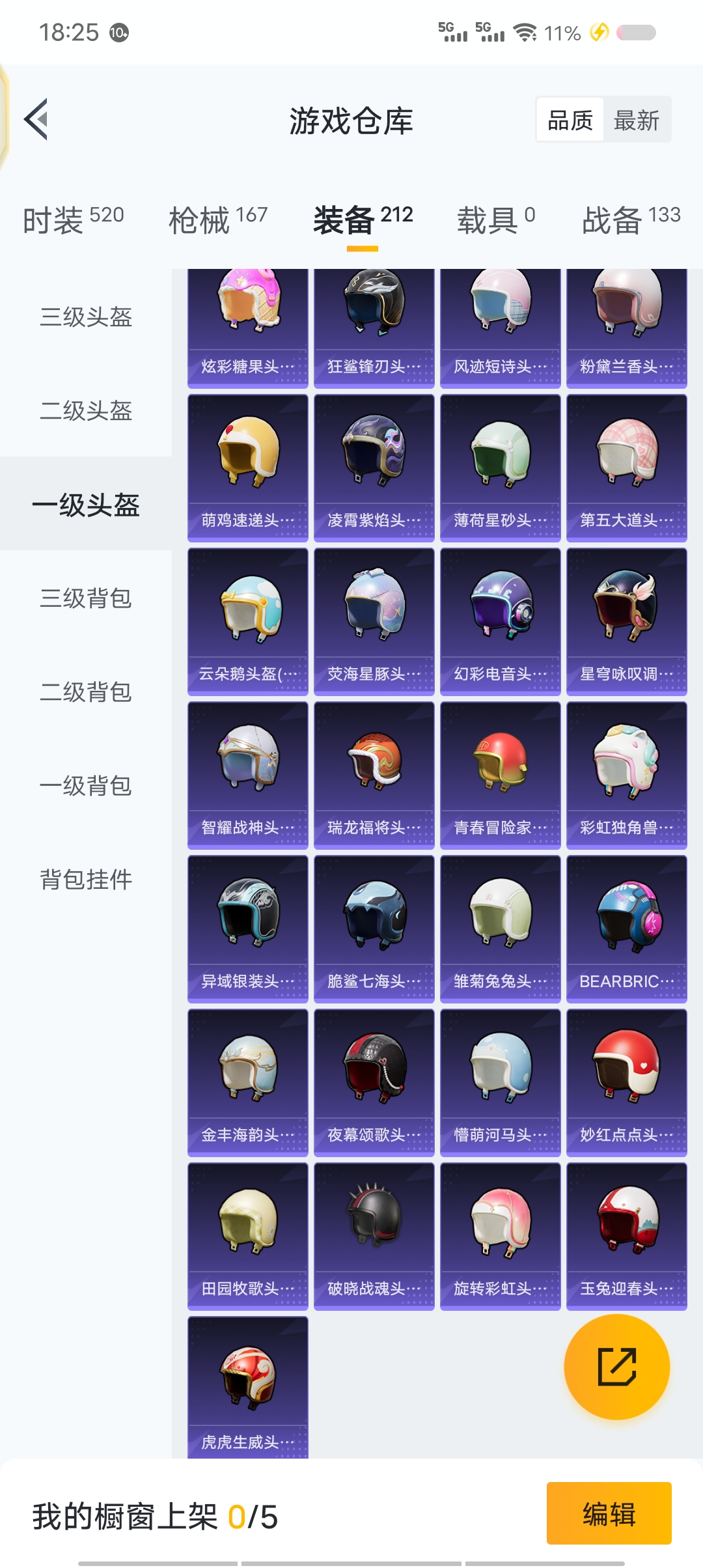Viewport: 703px width, 1568px height.
Task: Open the 萌鸡速递 helmet item
Action: pyautogui.click(x=248, y=468)
